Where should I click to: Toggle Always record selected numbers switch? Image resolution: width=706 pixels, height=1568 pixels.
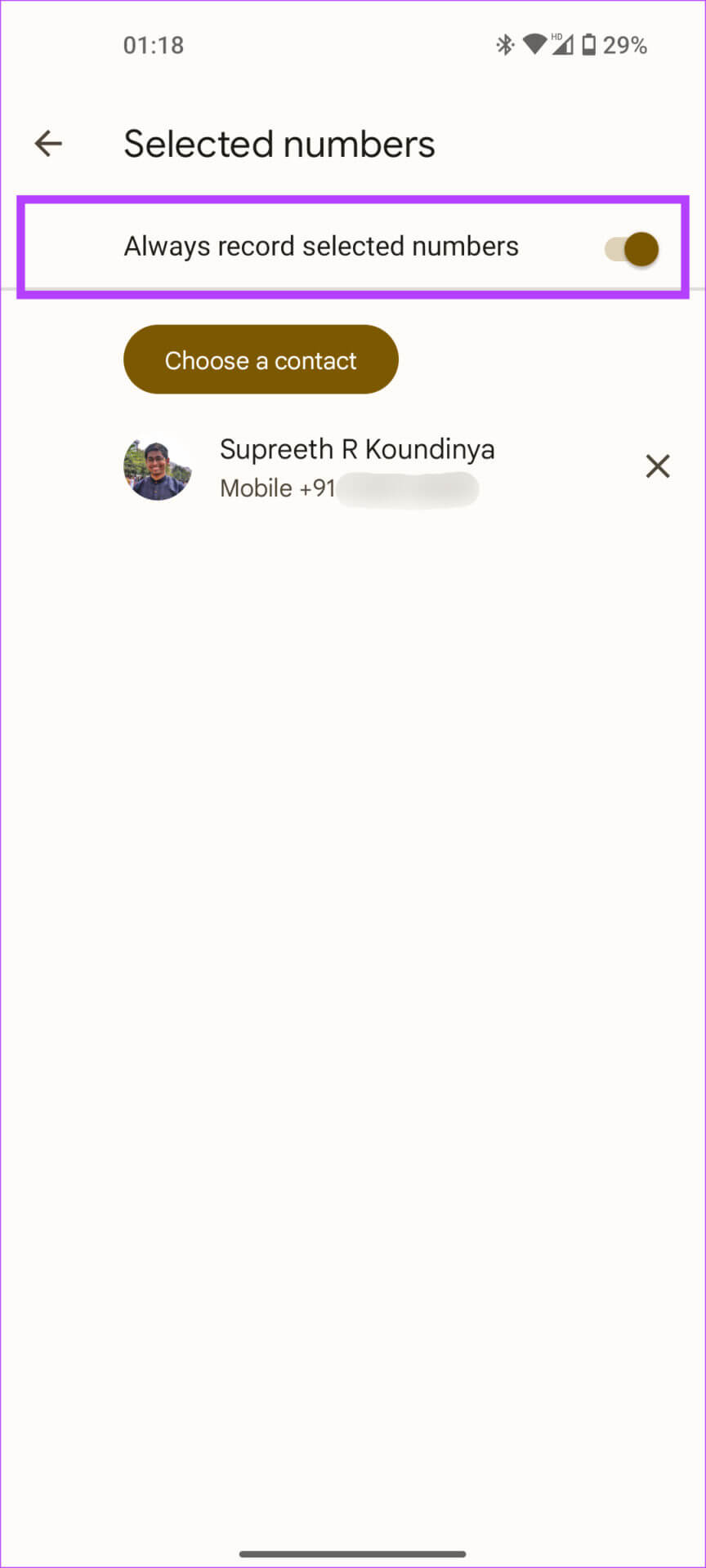(x=632, y=248)
